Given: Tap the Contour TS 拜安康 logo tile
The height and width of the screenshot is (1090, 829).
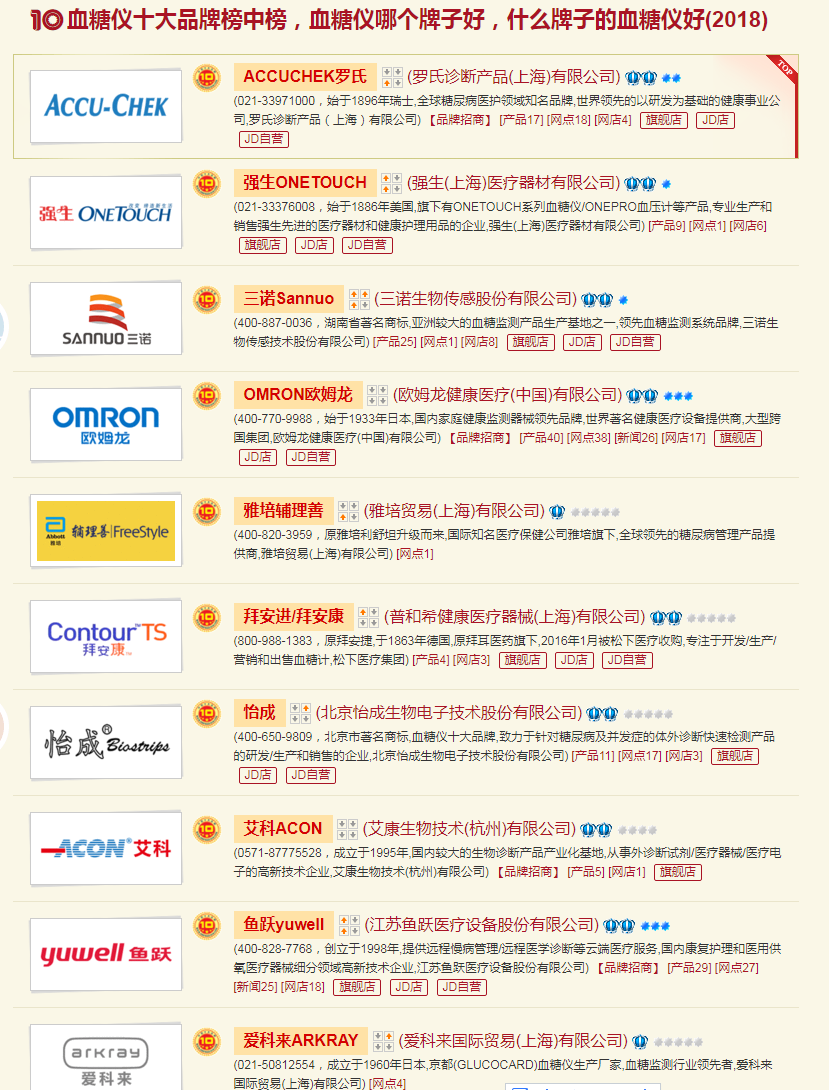Looking at the screenshot, I should click(106, 636).
